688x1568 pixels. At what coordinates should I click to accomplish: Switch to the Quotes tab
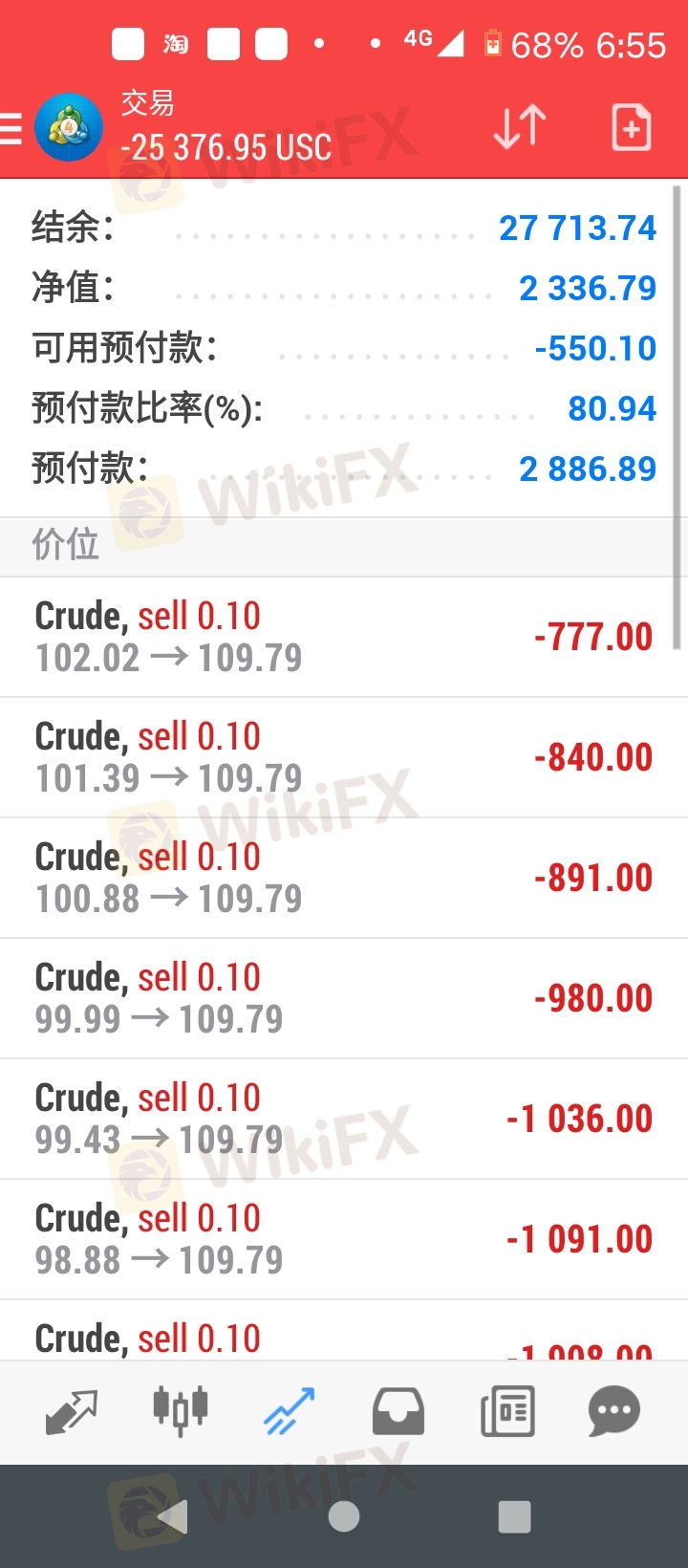72,1411
